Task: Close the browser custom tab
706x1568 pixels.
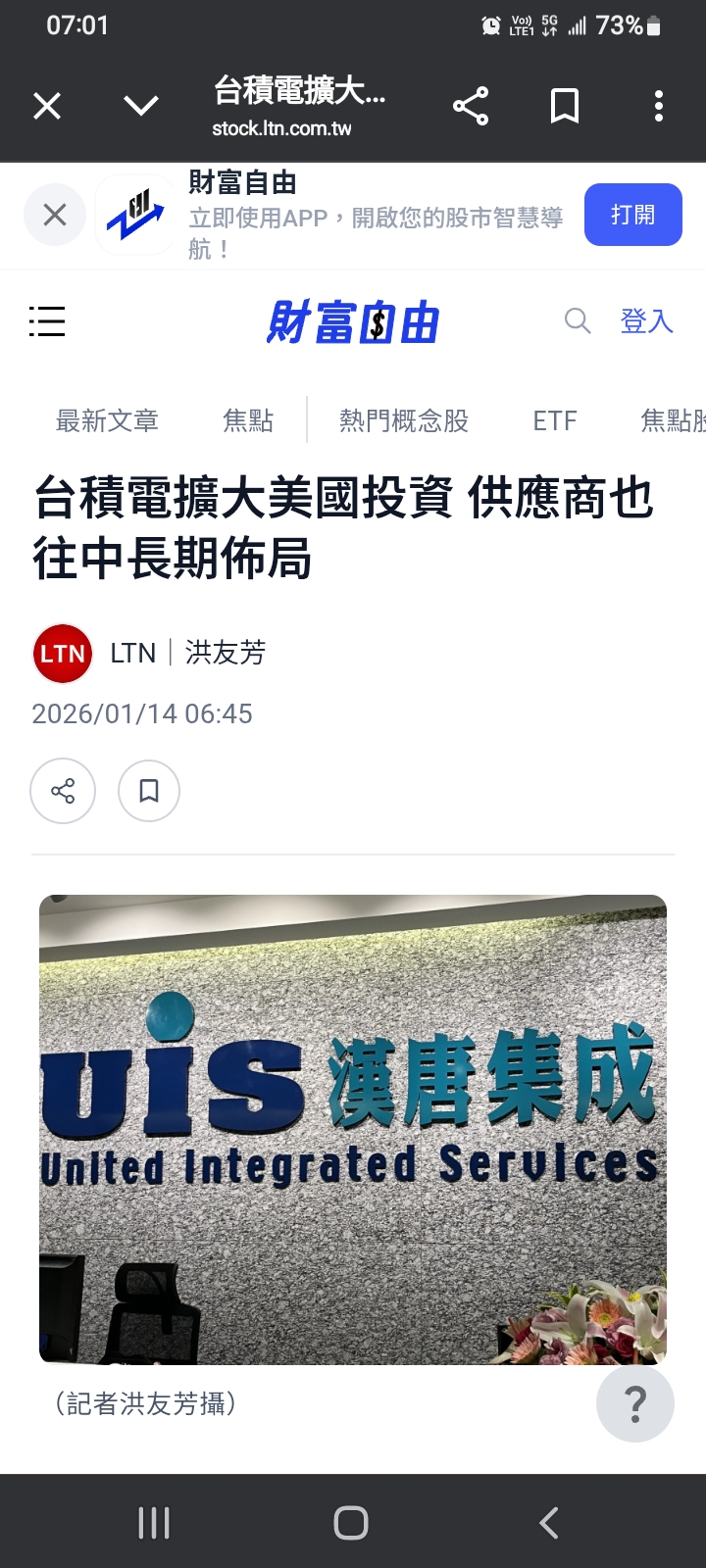Action: pyautogui.click(x=47, y=106)
